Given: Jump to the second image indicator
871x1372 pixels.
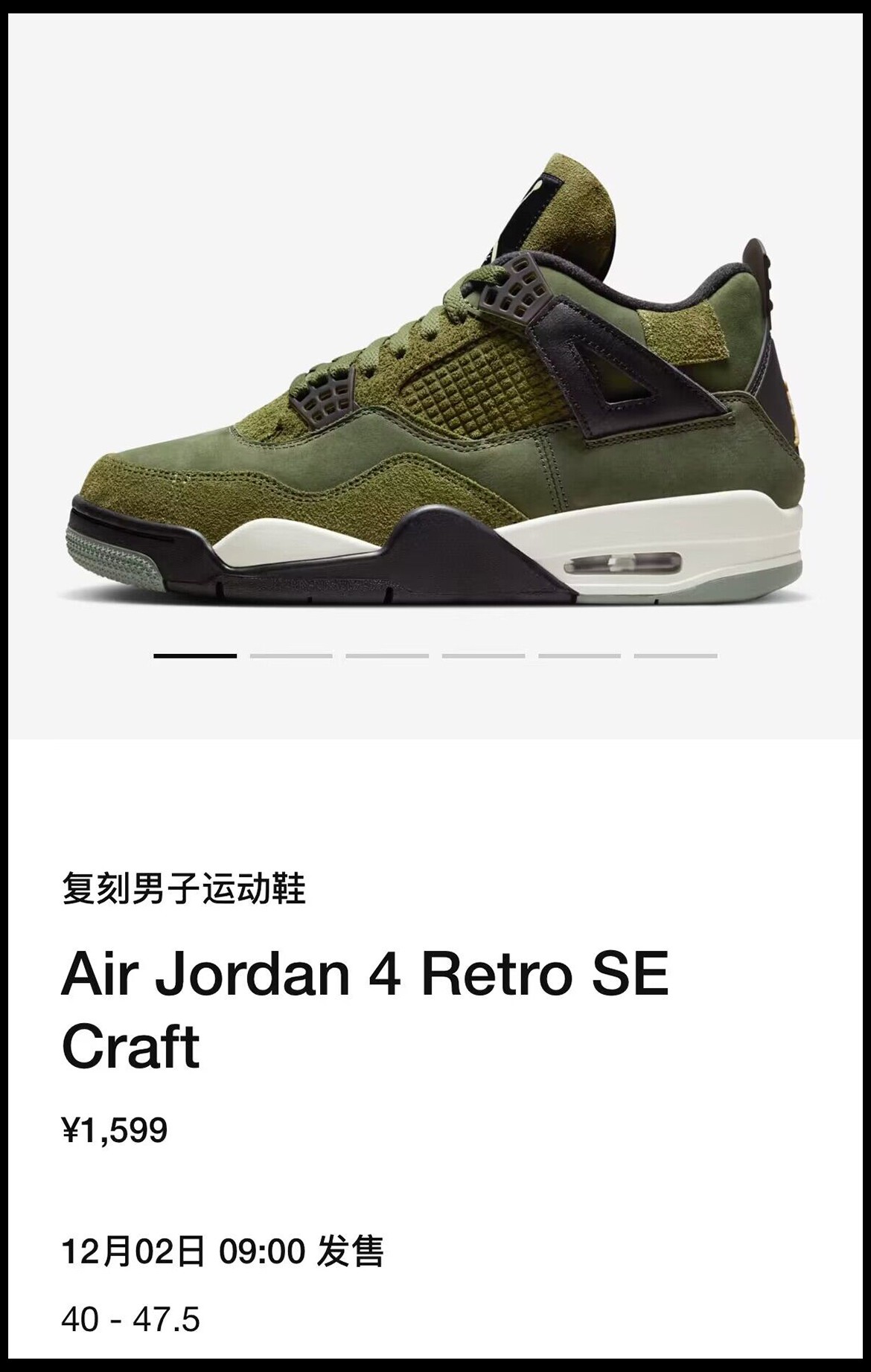Looking at the screenshot, I should pos(291,655).
